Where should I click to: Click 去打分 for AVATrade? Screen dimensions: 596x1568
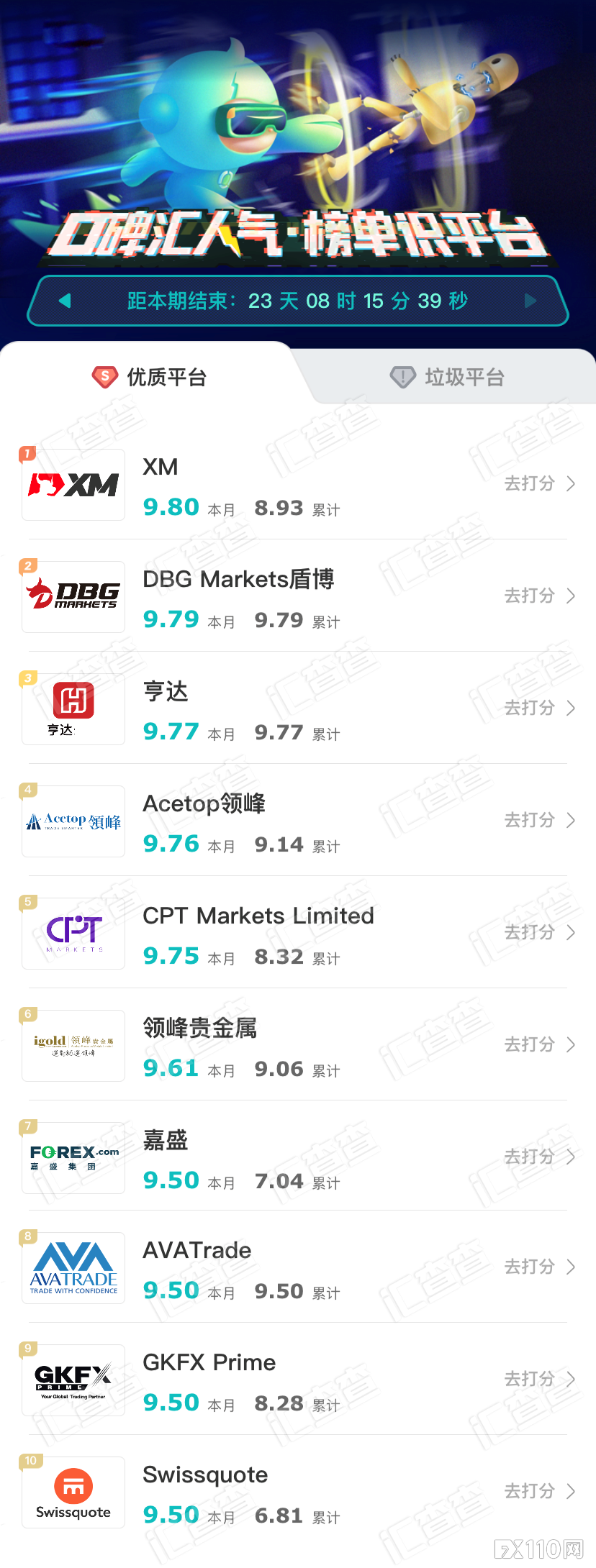531,1267
